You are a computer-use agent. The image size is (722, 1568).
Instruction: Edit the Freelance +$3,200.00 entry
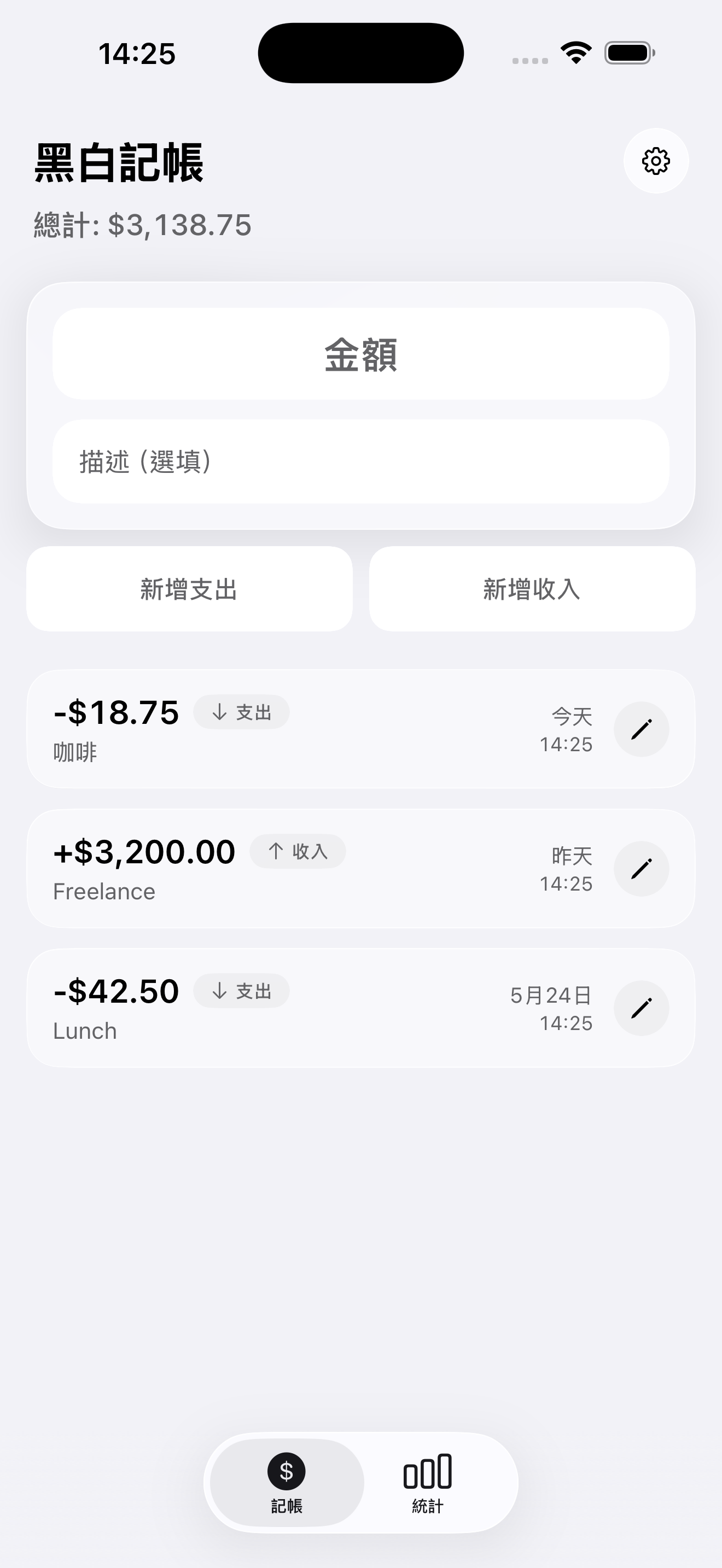click(641, 869)
